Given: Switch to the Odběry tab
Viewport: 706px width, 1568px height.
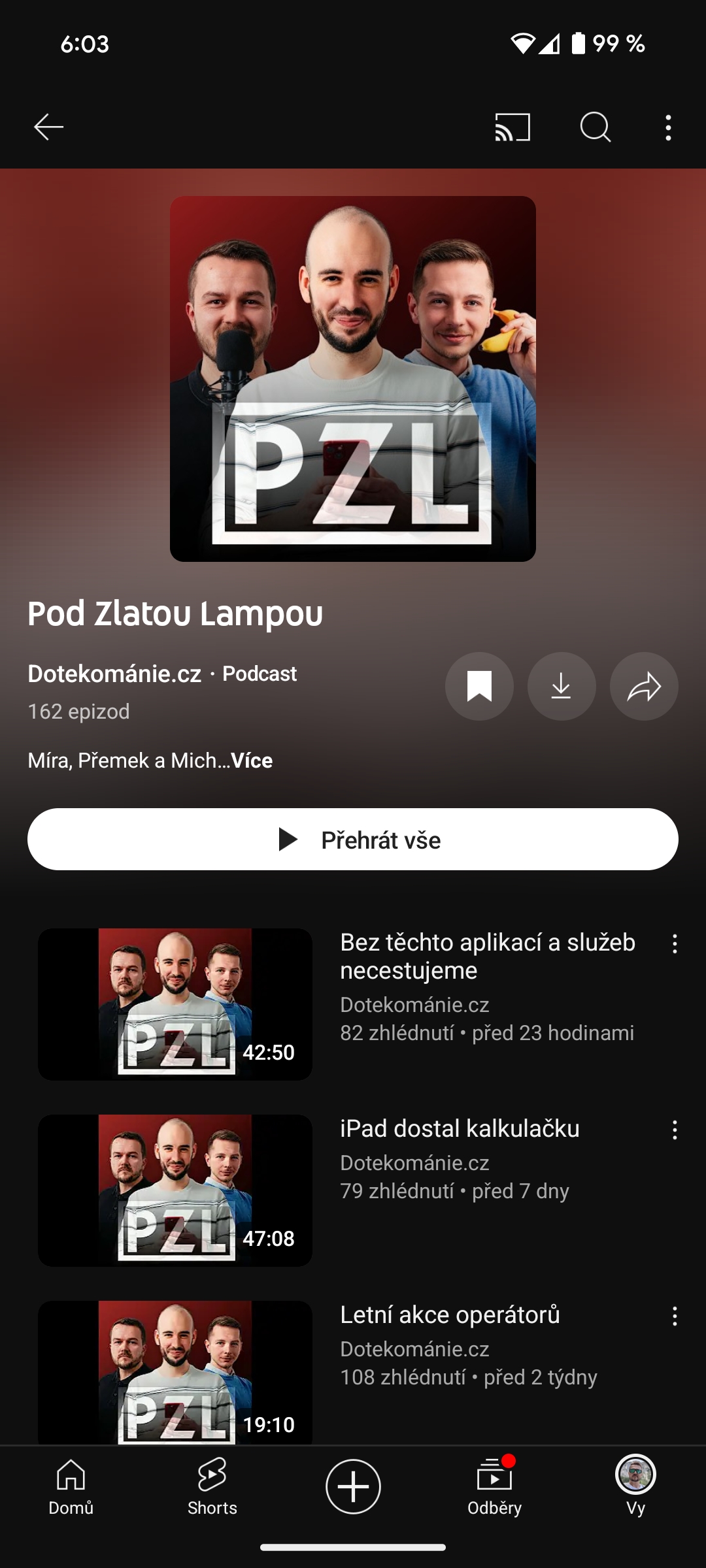Looking at the screenshot, I should click(494, 1486).
